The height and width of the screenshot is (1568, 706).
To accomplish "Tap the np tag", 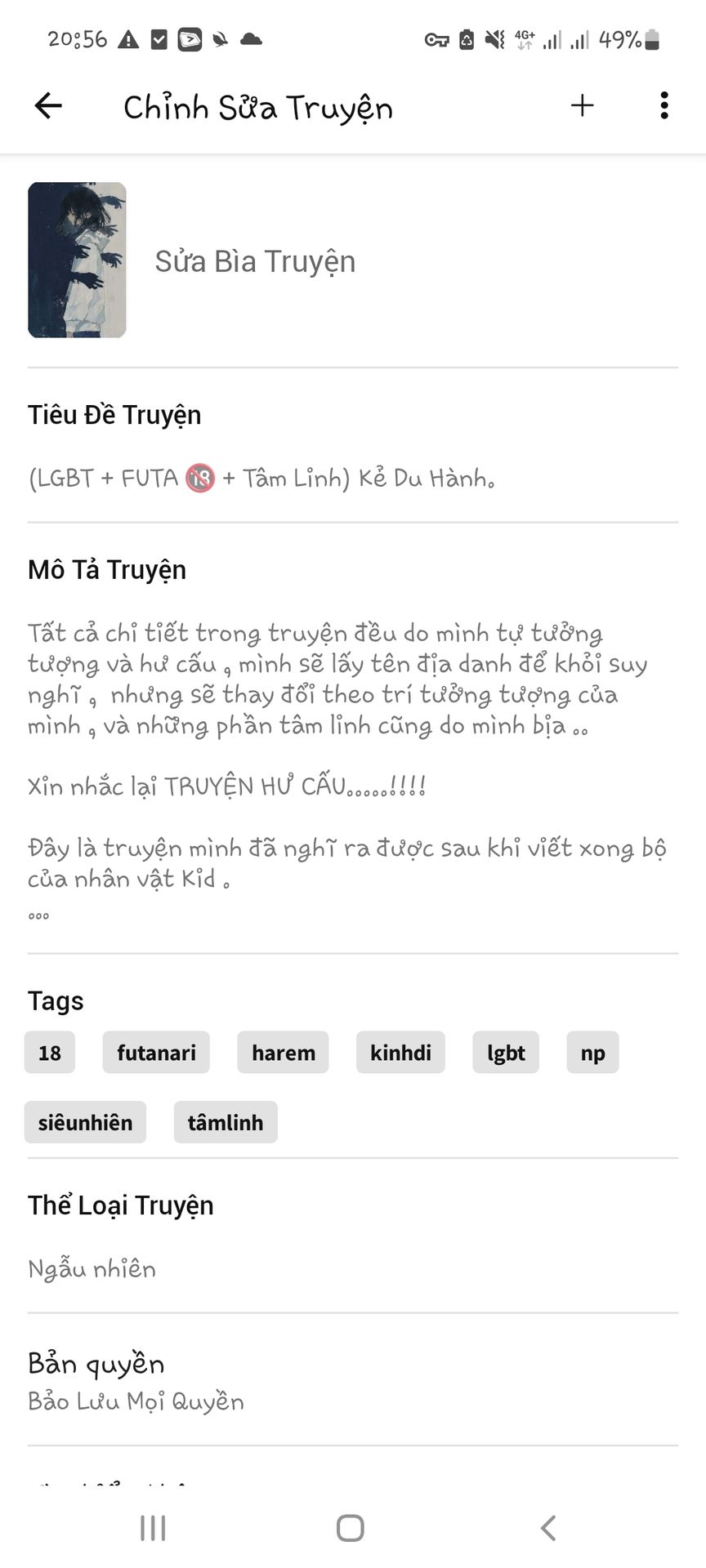I will click(592, 1053).
